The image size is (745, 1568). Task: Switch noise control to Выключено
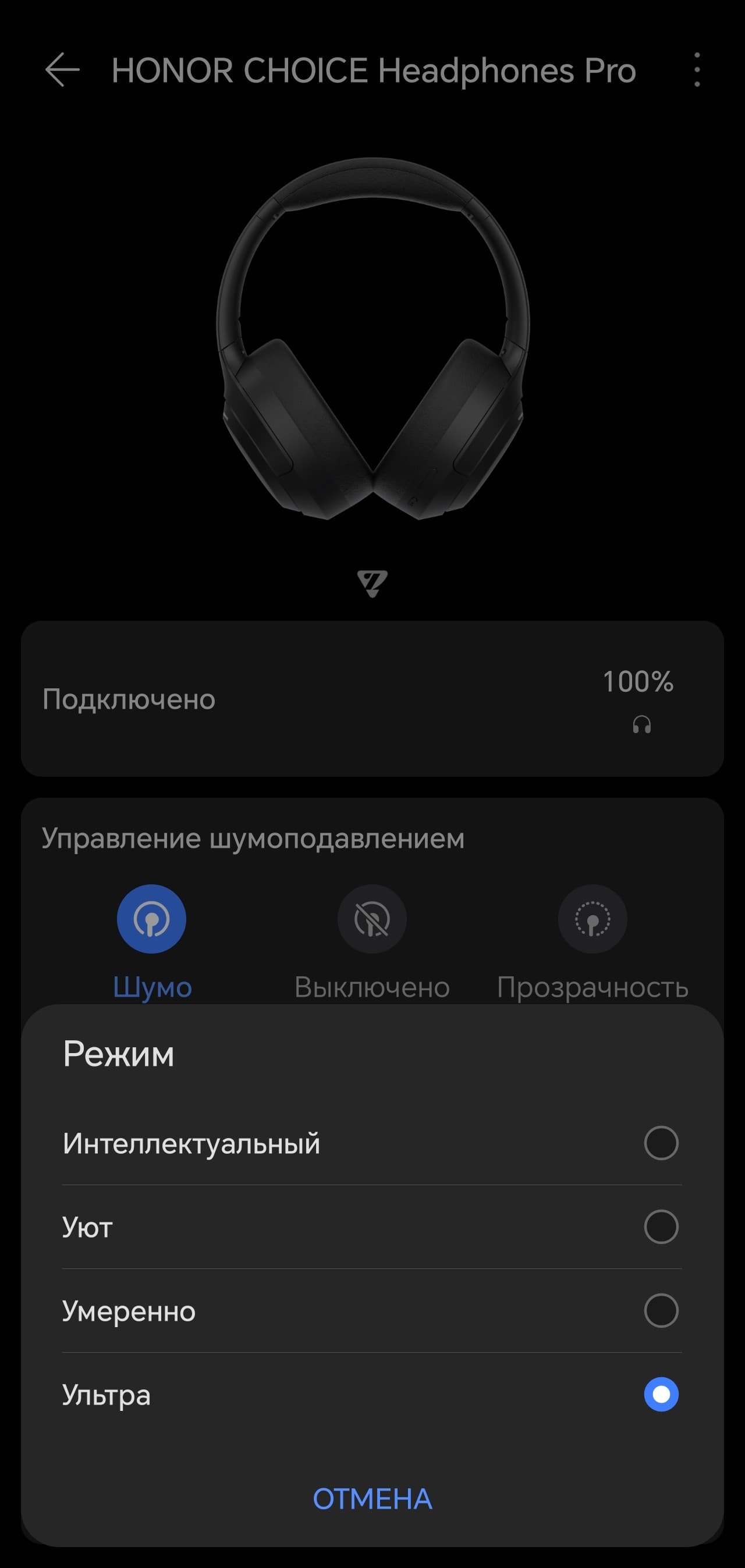pos(372,919)
